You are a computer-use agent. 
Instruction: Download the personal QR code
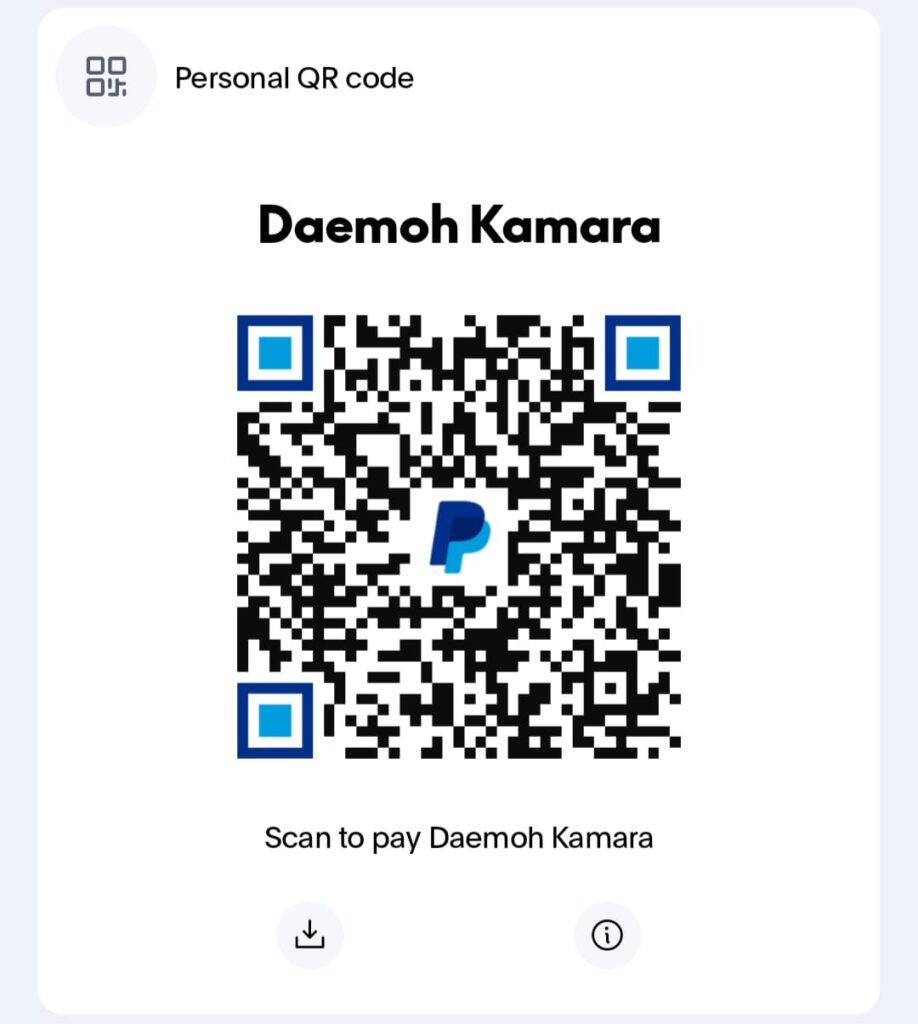[x=310, y=935]
